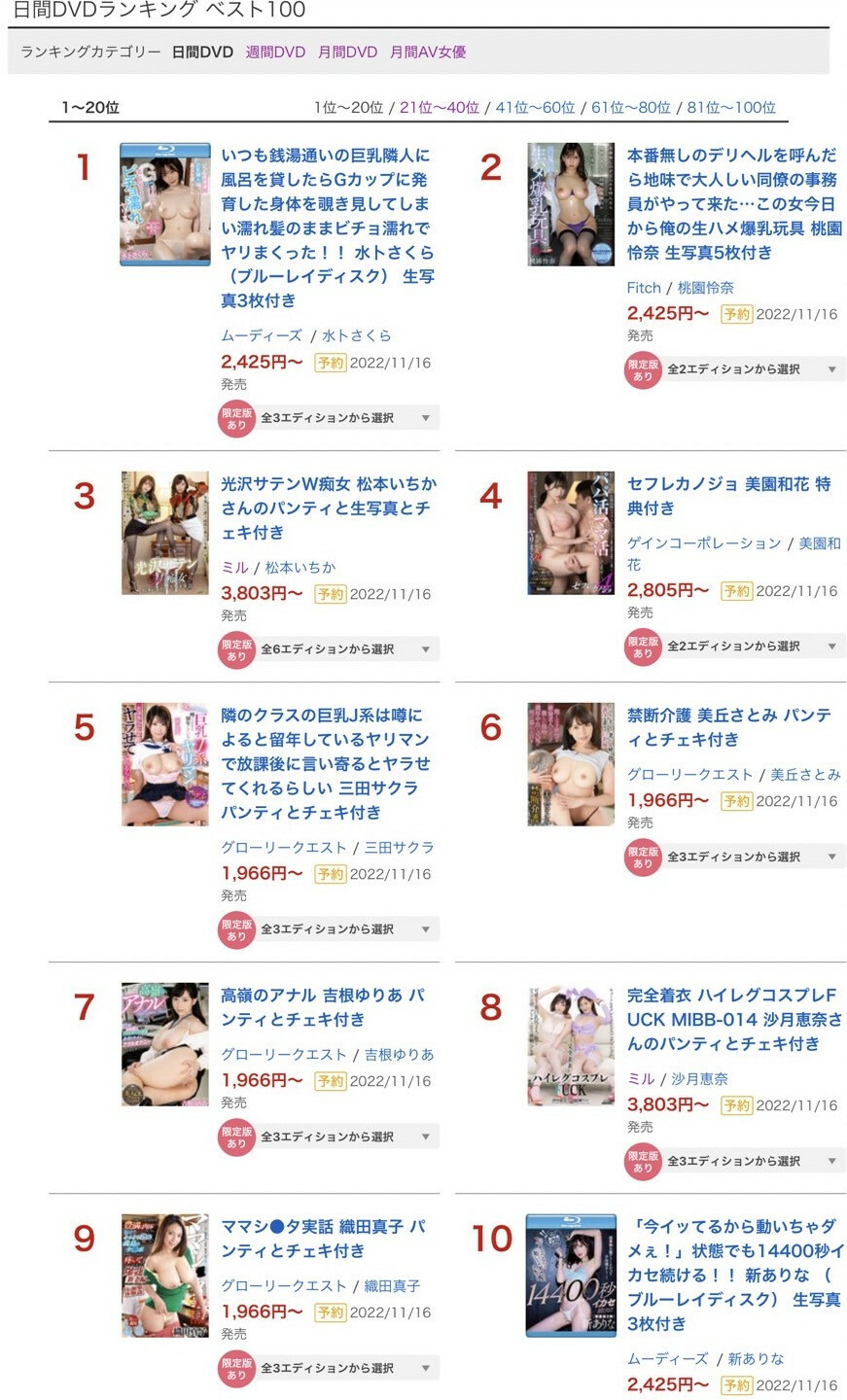847x1400 pixels.
Task: Open the rank 4 item title link
Action: point(728,496)
